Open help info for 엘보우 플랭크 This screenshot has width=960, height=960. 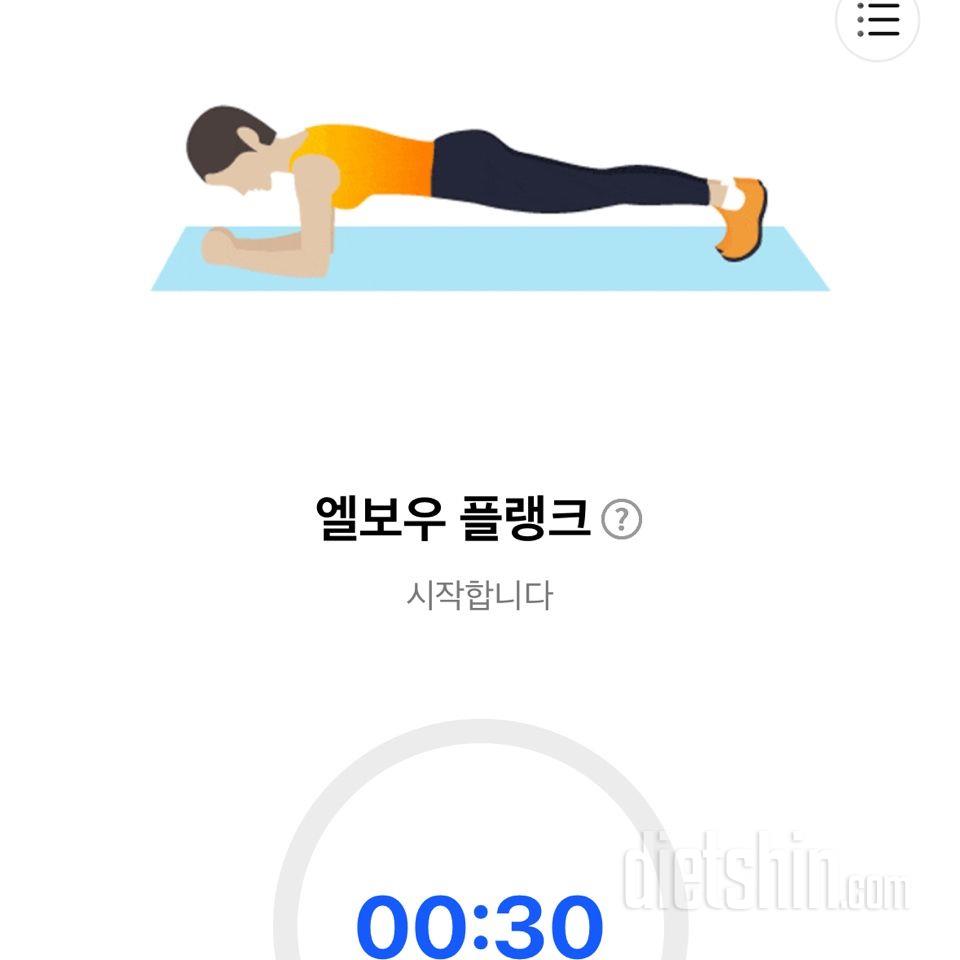point(622,520)
